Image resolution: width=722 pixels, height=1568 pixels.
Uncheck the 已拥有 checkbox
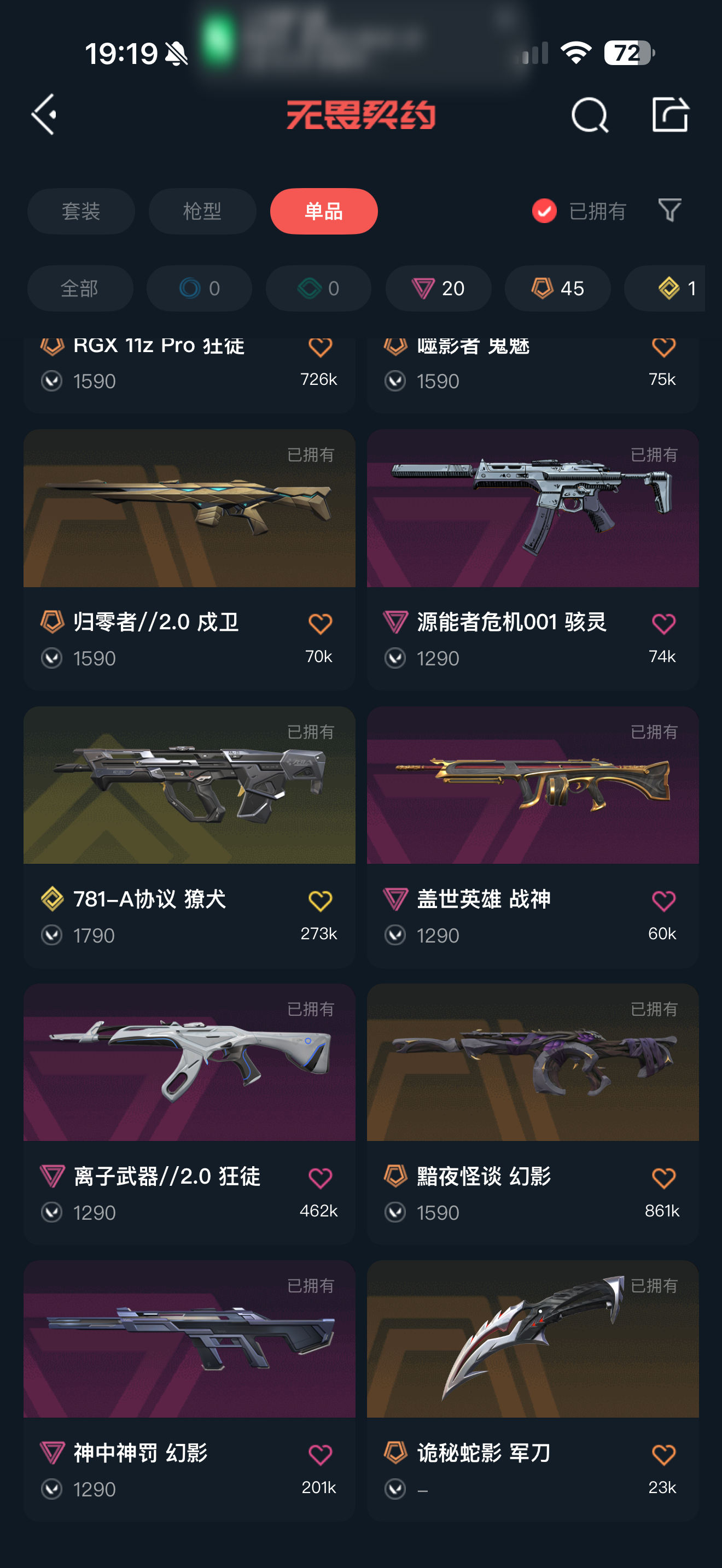544,211
